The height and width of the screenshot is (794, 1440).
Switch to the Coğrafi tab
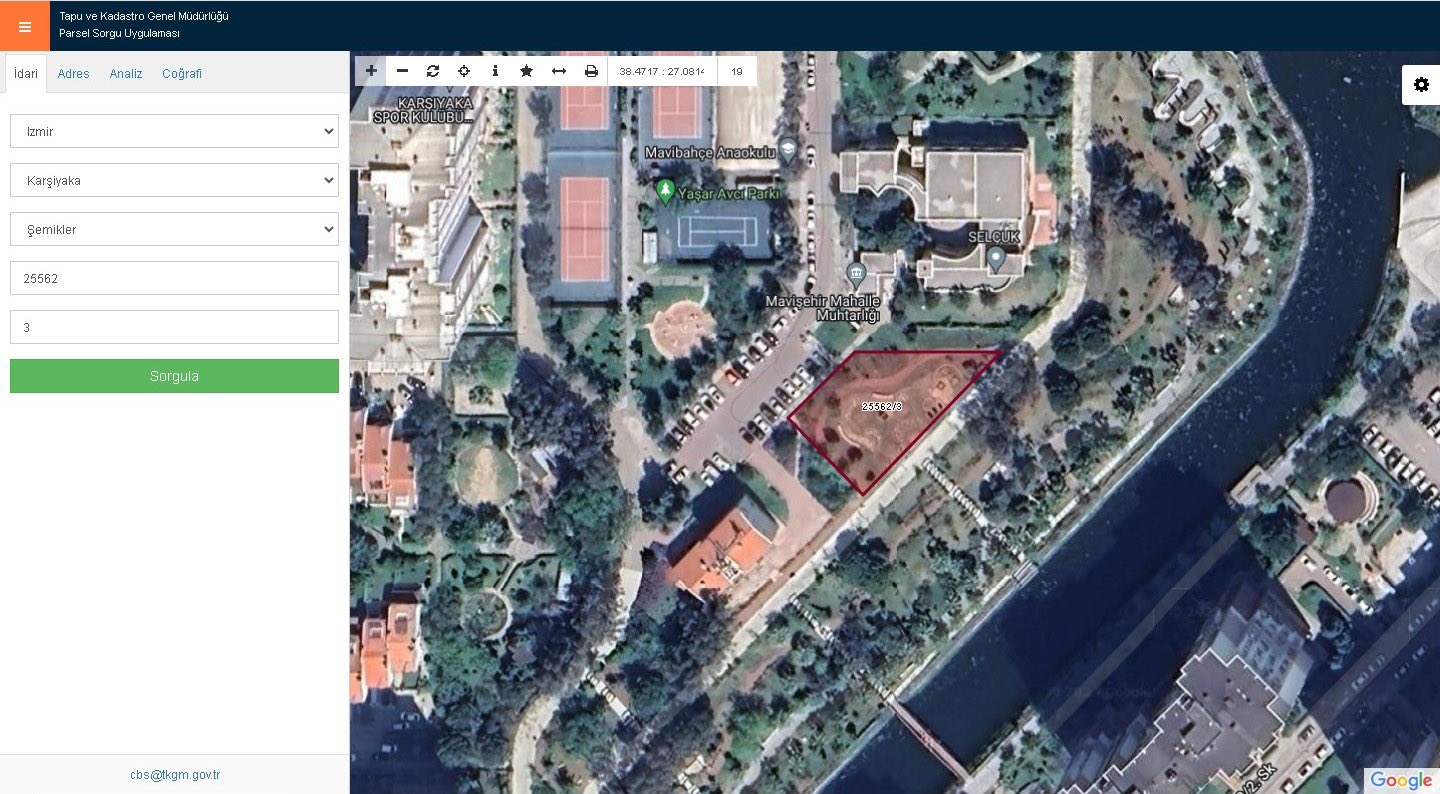(x=182, y=74)
